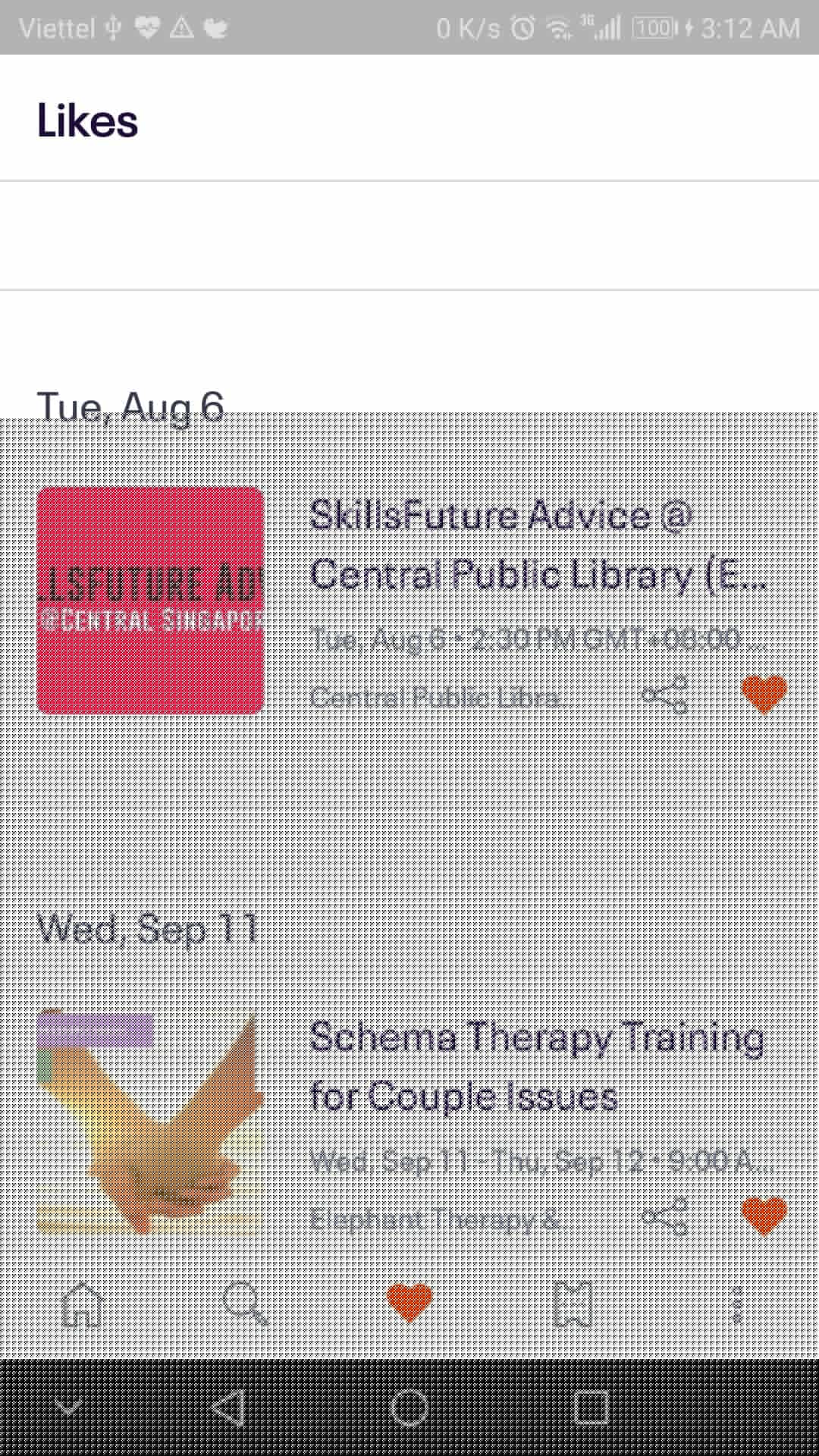Switch to the Search tab

[246, 1304]
